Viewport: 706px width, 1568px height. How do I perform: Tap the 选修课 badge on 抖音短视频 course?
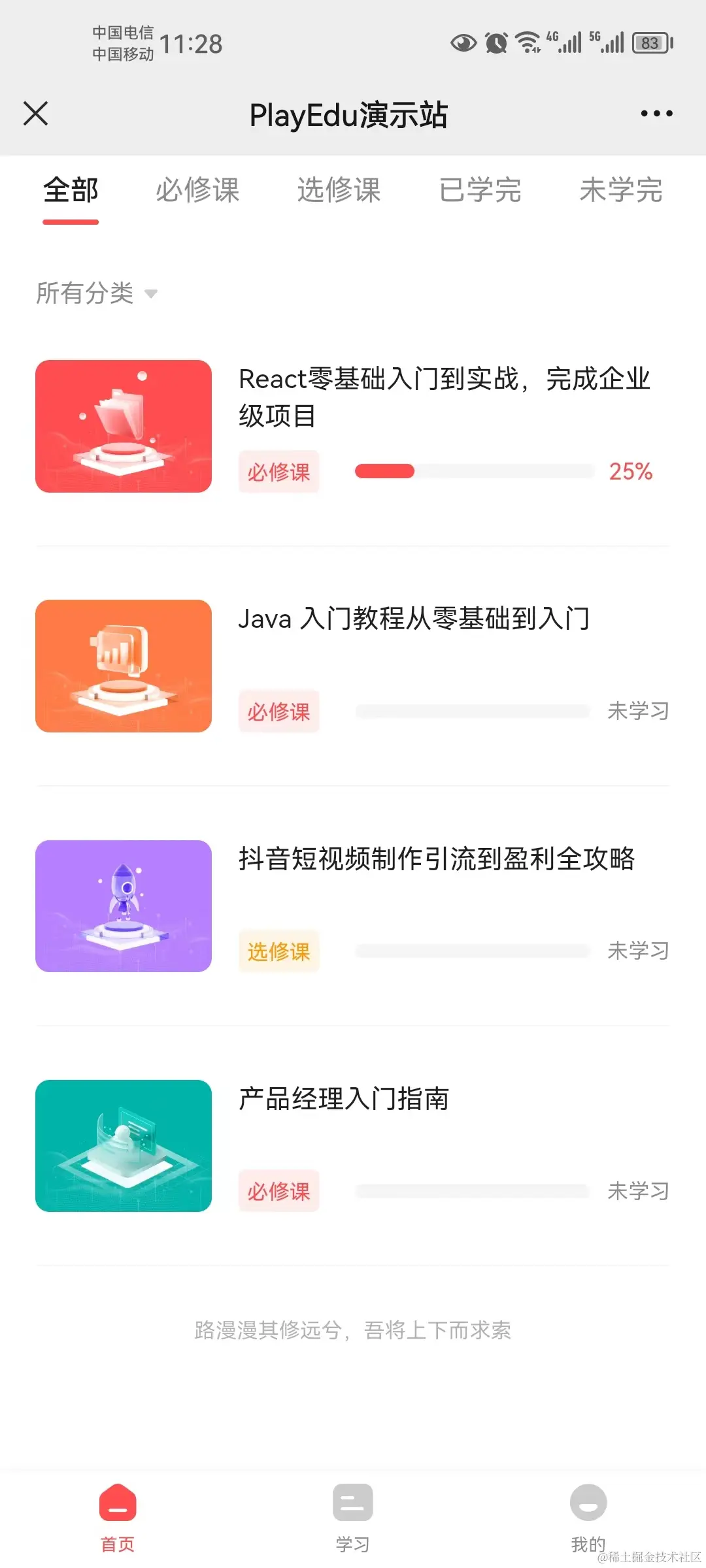[x=278, y=951]
